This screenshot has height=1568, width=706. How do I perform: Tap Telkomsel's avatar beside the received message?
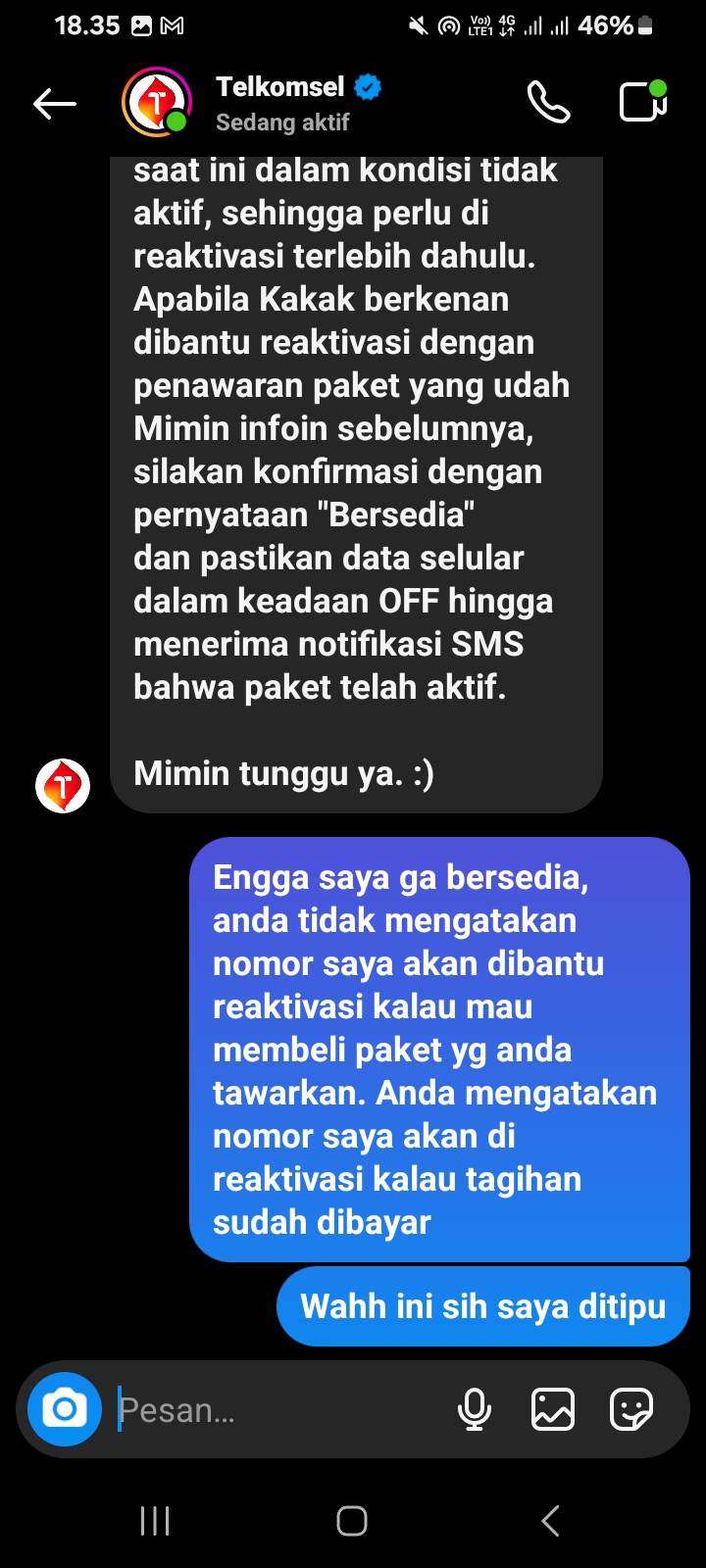(x=63, y=786)
